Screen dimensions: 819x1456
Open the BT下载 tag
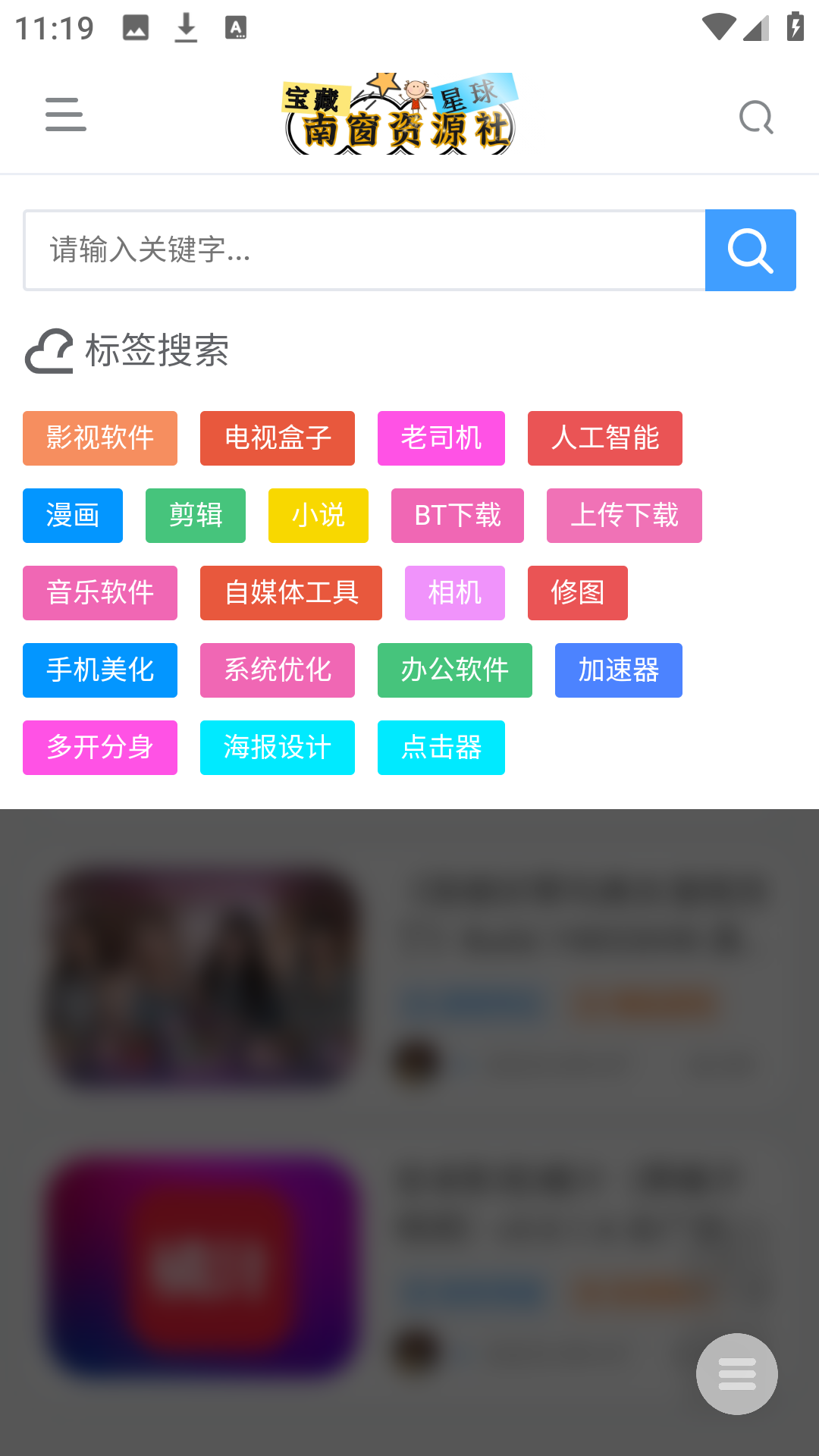point(457,516)
